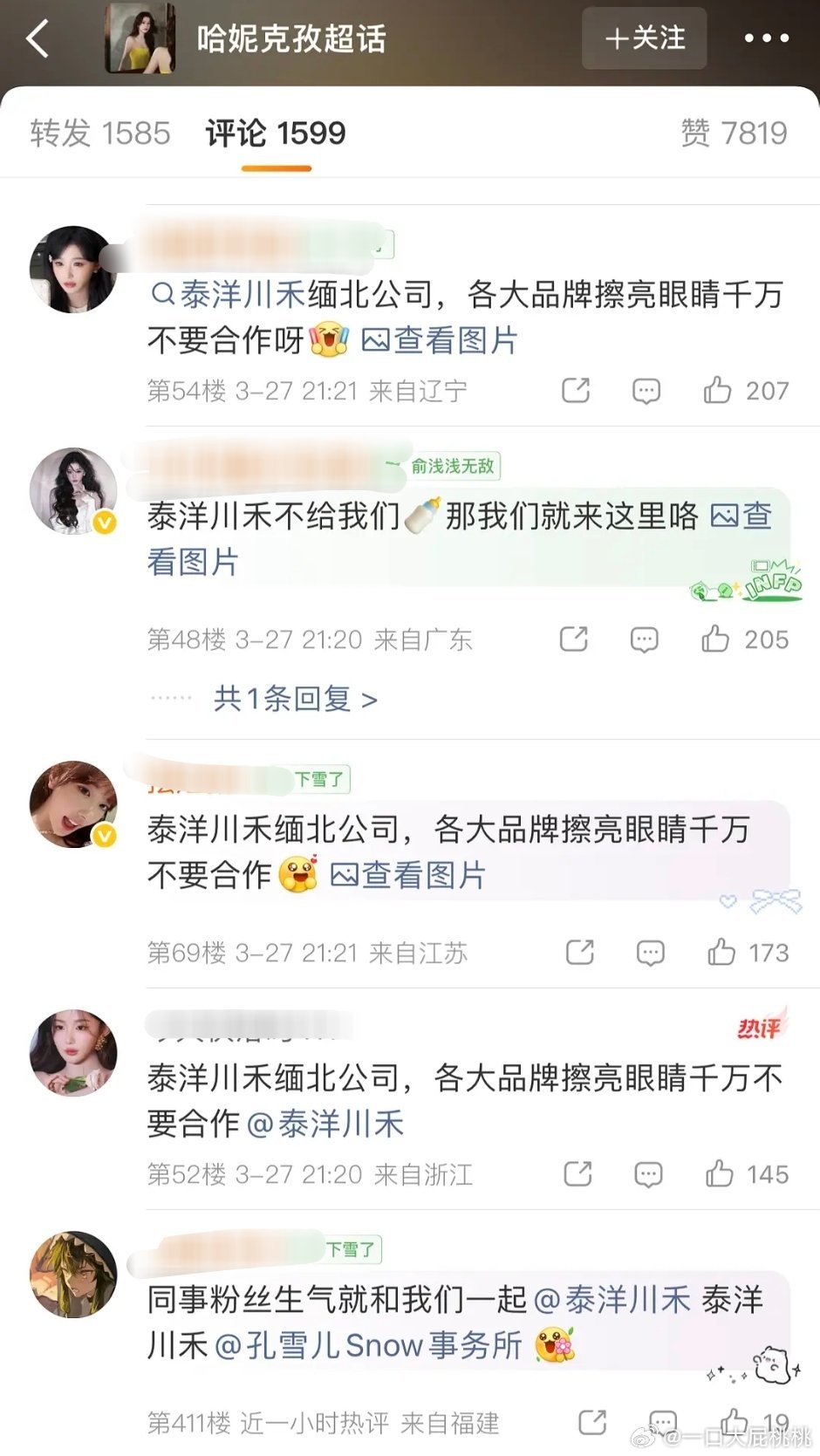Stay on the 评论 1599 tab
Screen dimensions: 820x1456
pos(273,133)
